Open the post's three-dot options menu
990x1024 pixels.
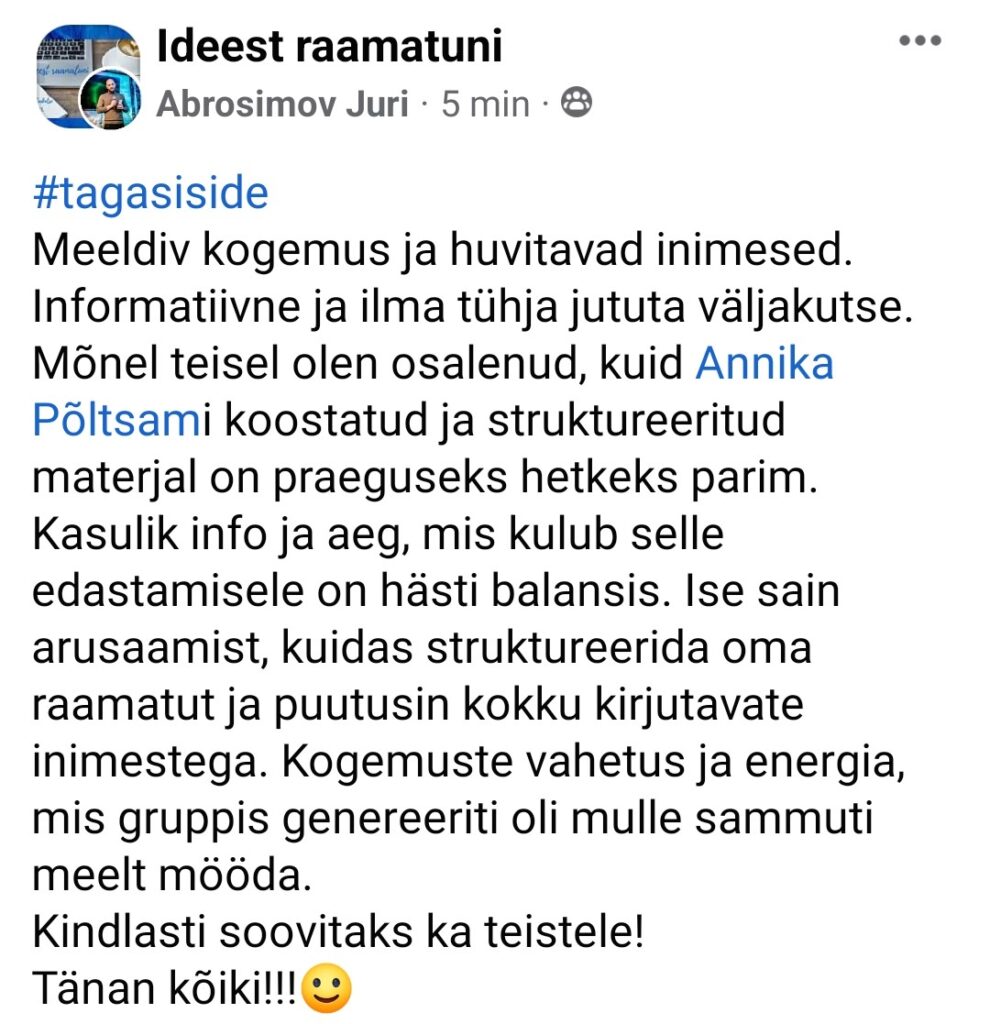tap(921, 41)
